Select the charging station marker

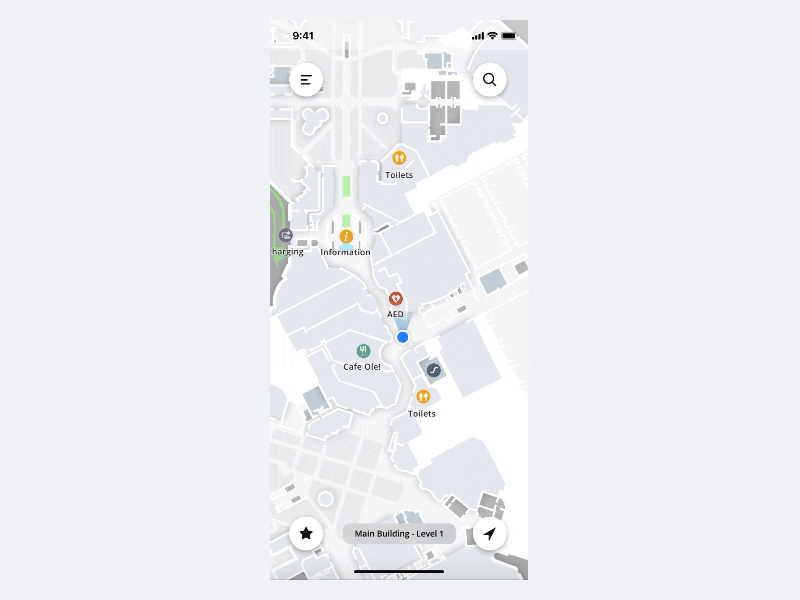coord(285,236)
